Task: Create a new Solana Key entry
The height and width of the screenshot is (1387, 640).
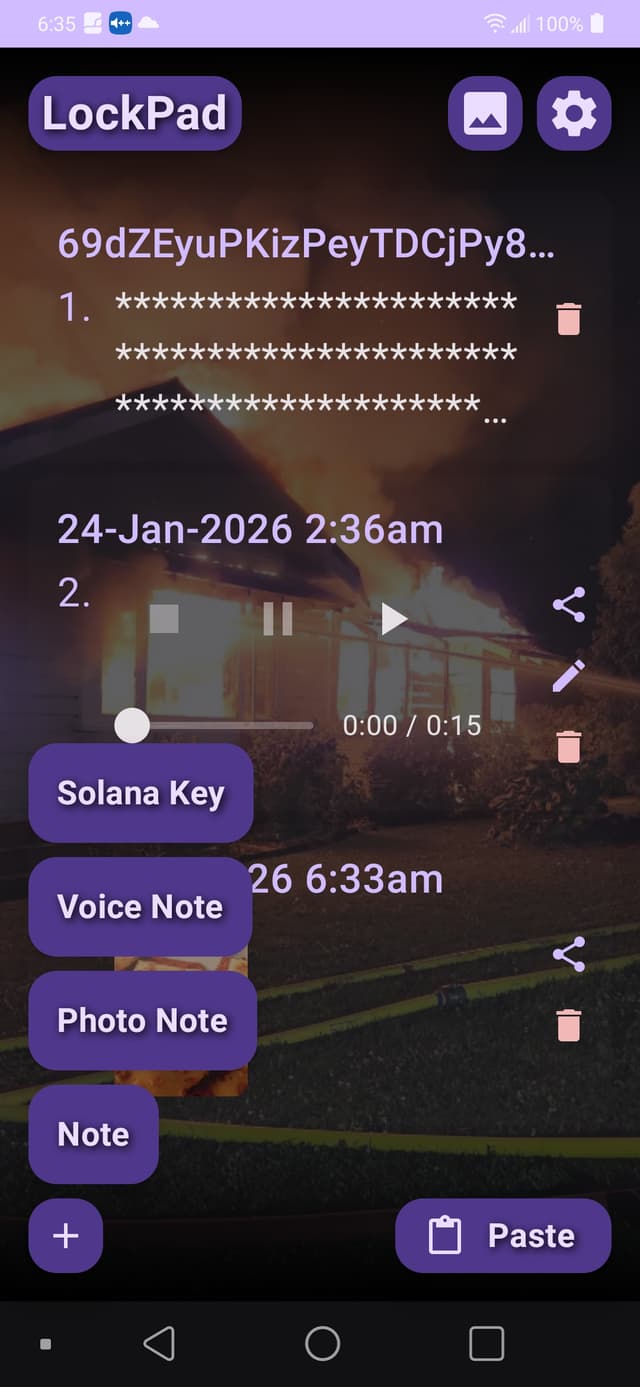Action: pos(140,793)
